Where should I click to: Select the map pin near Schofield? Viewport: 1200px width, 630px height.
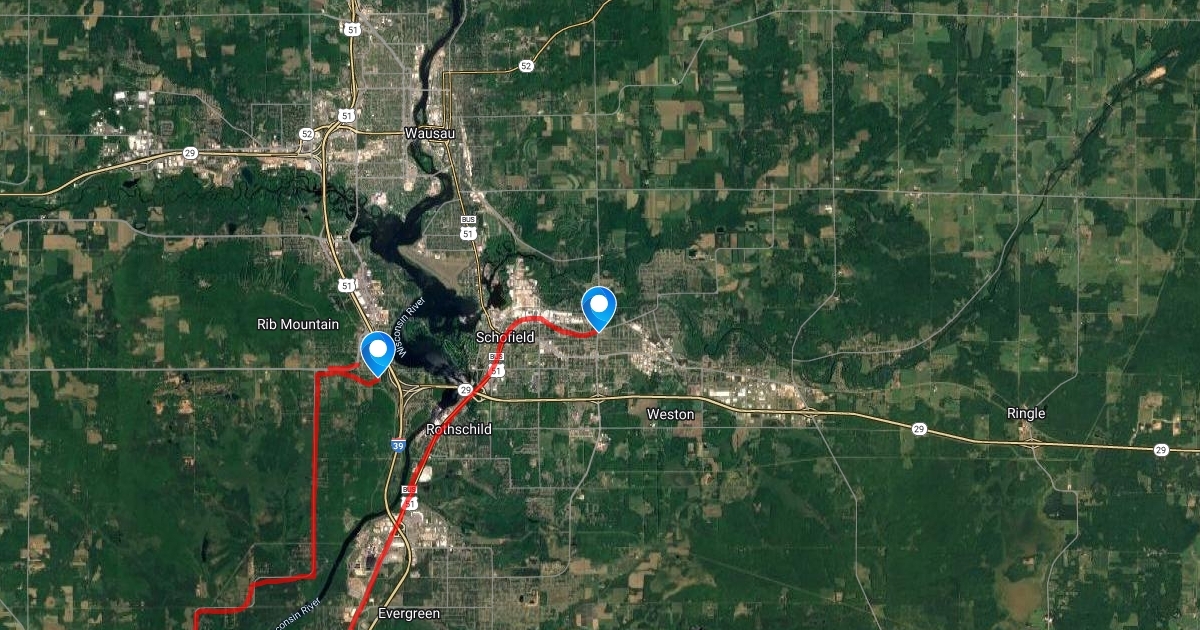[x=599, y=307]
